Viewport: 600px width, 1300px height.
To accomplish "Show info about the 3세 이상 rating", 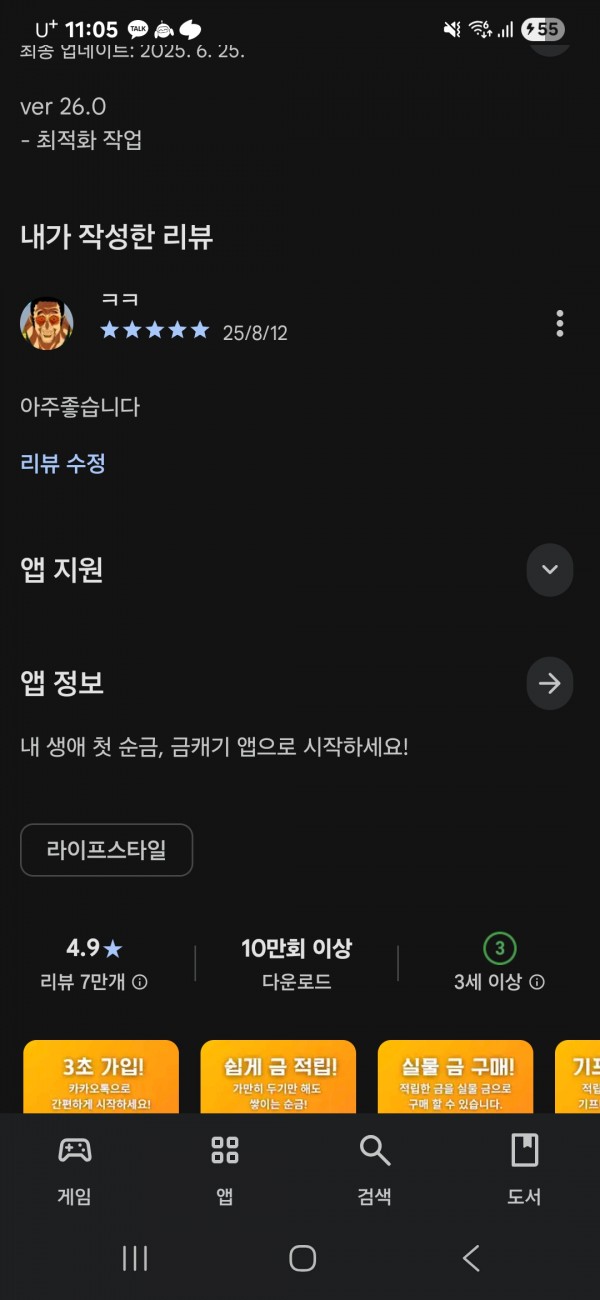I will tap(537, 982).
